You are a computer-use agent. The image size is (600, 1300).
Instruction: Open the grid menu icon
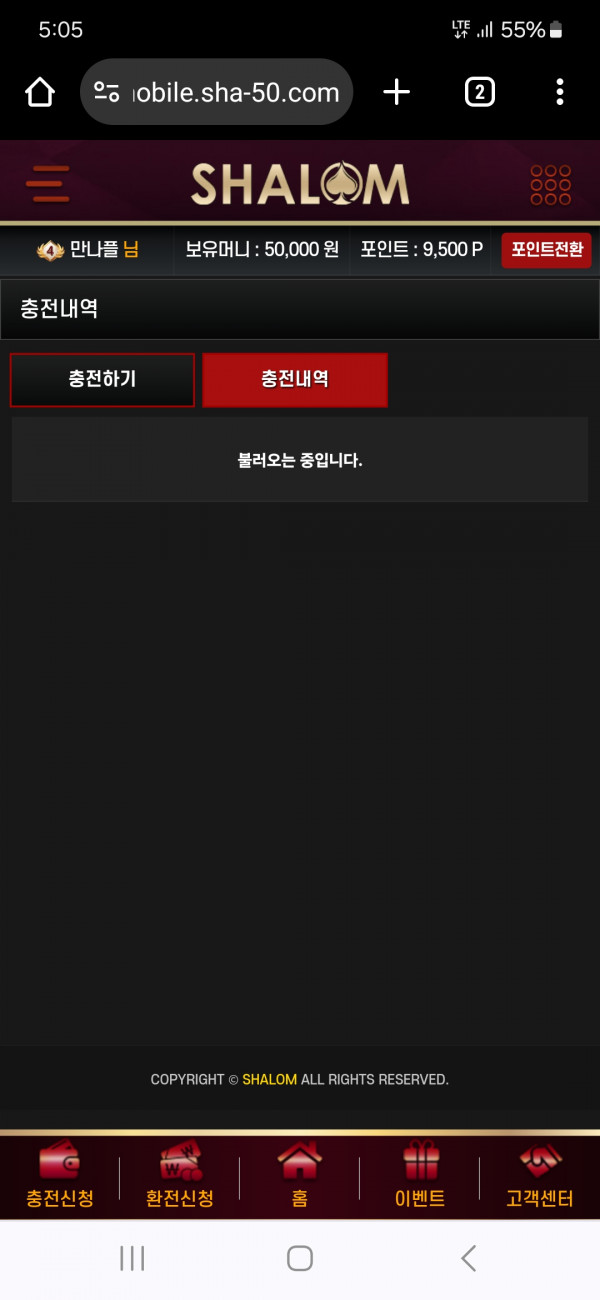[x=550, y=185]
